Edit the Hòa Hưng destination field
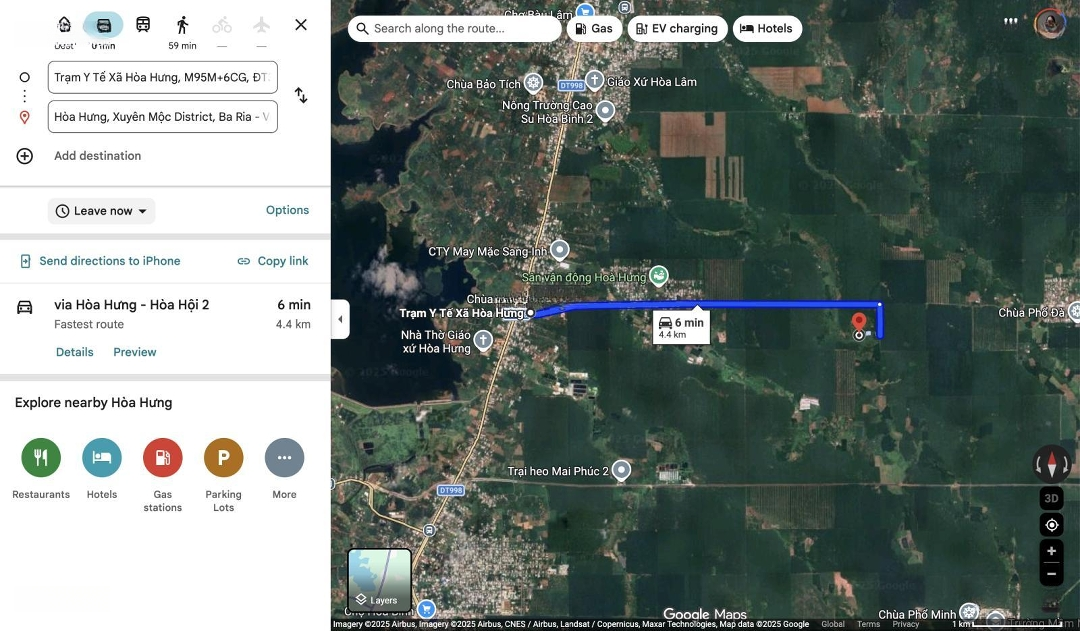1080x631 pixels. (x=162, y=117)
